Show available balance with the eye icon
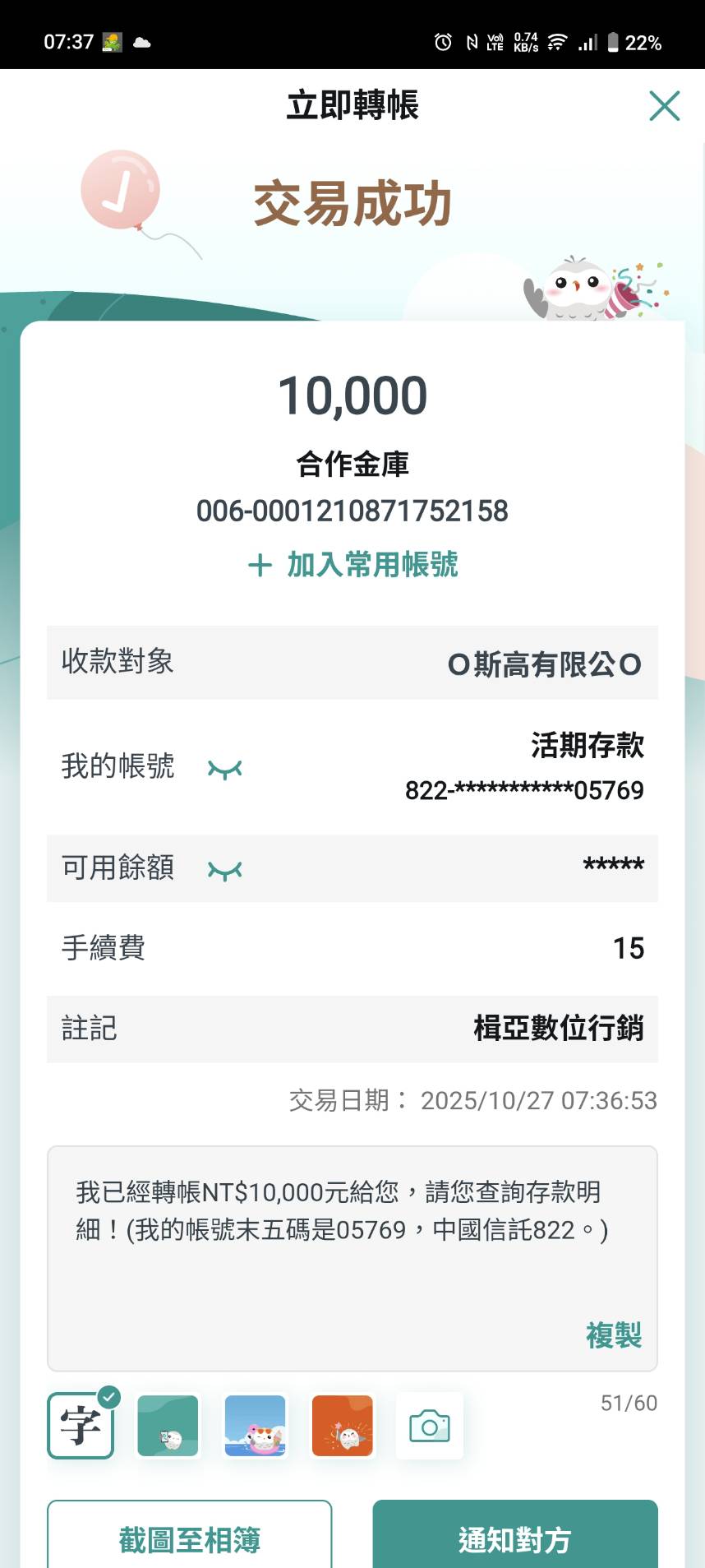This screenshot has height=1568, width=705. pos(224,870)
